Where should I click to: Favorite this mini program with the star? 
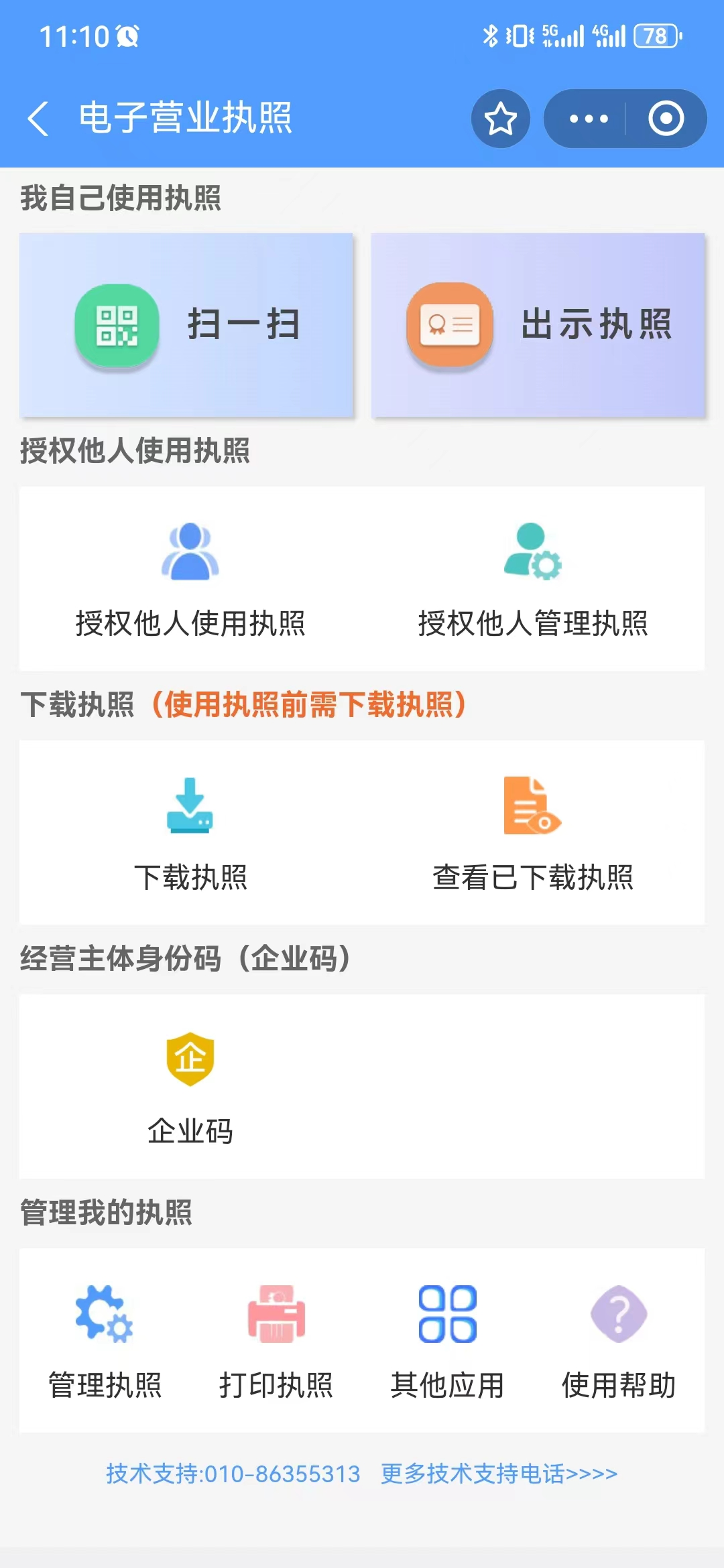coord(500,119)
